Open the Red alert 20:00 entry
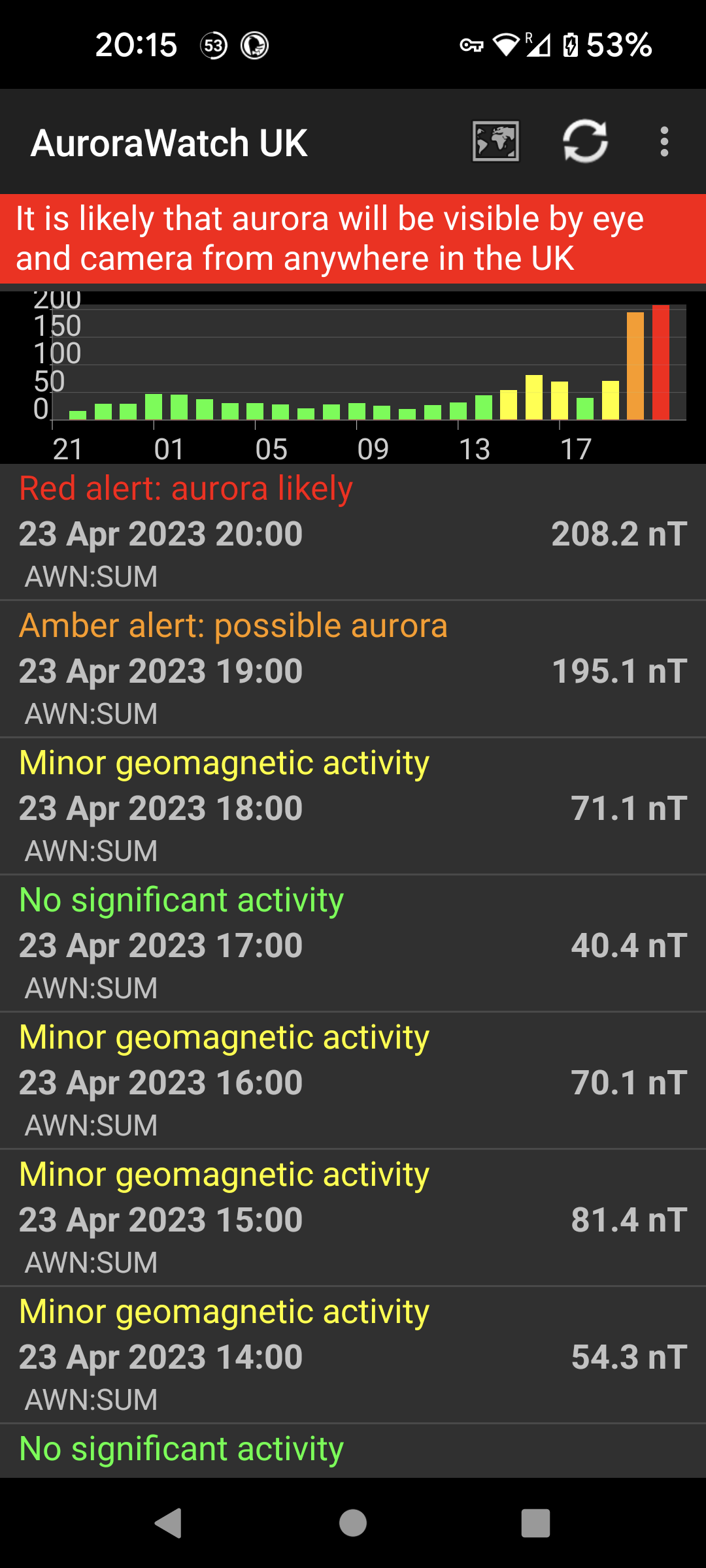This screenshot has height=1568, width=706. click(x=353, y=532)
